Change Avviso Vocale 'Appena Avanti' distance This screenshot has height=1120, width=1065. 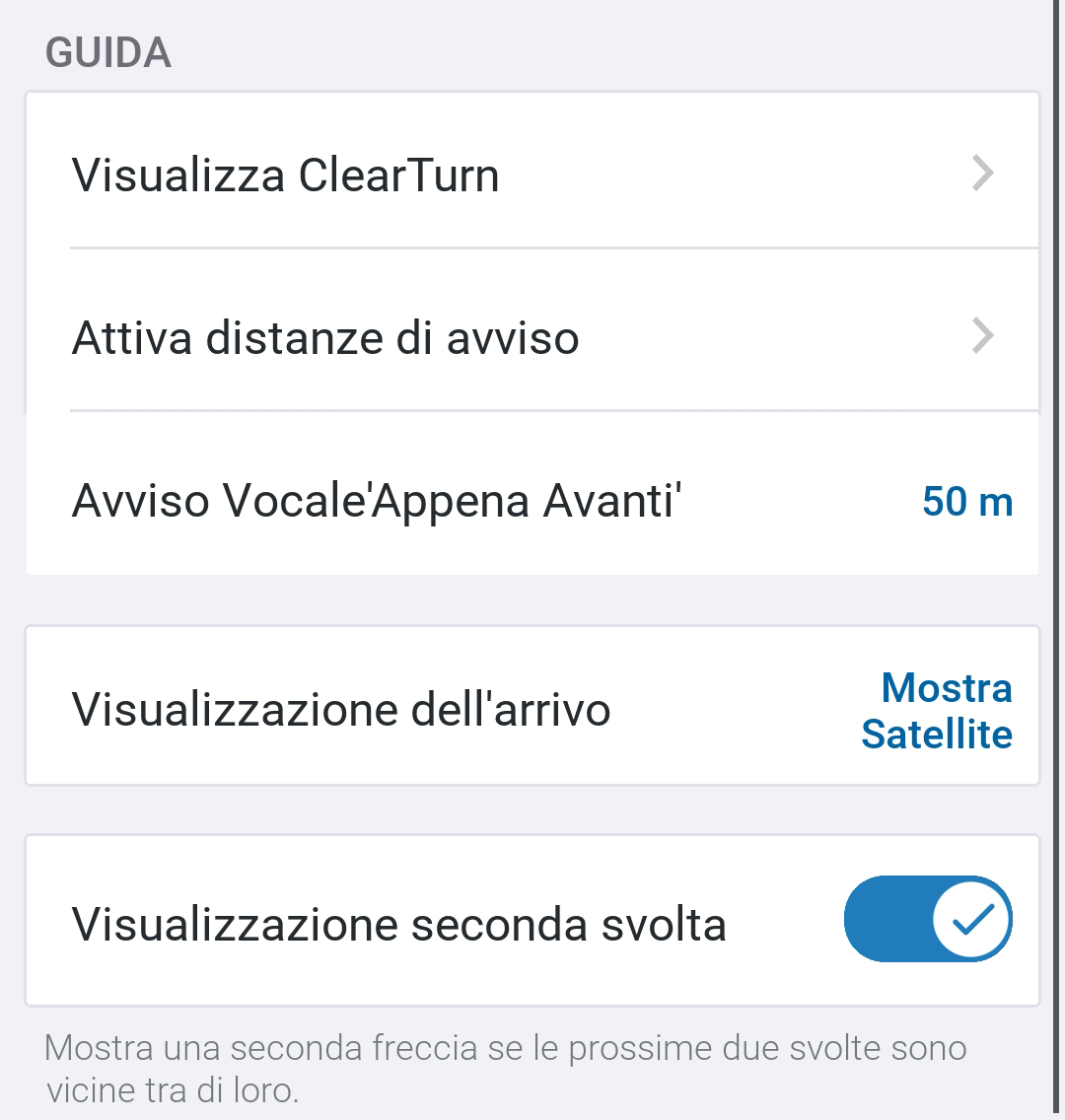(x=532, y=501)
